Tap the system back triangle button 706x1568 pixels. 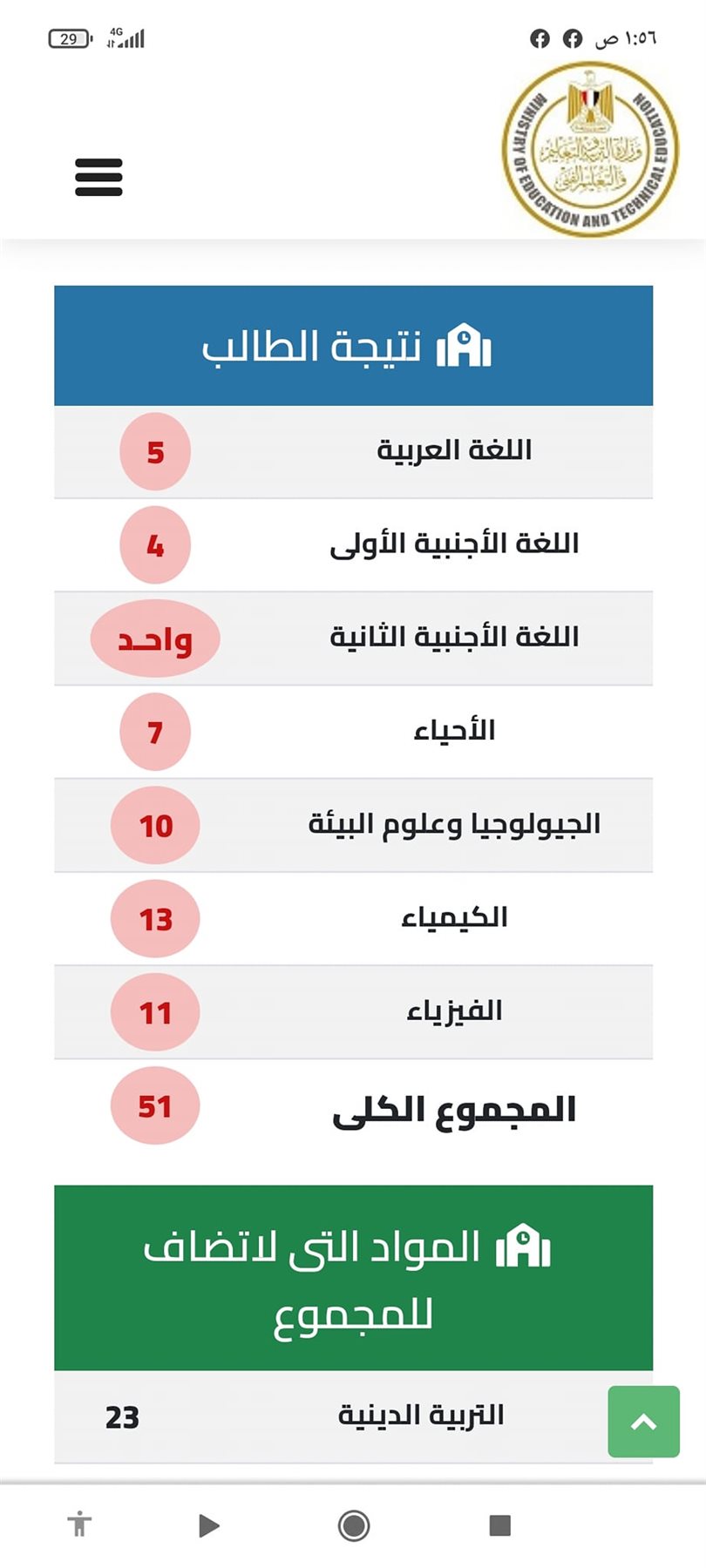pyautogui.click(x=208, y=1525)
